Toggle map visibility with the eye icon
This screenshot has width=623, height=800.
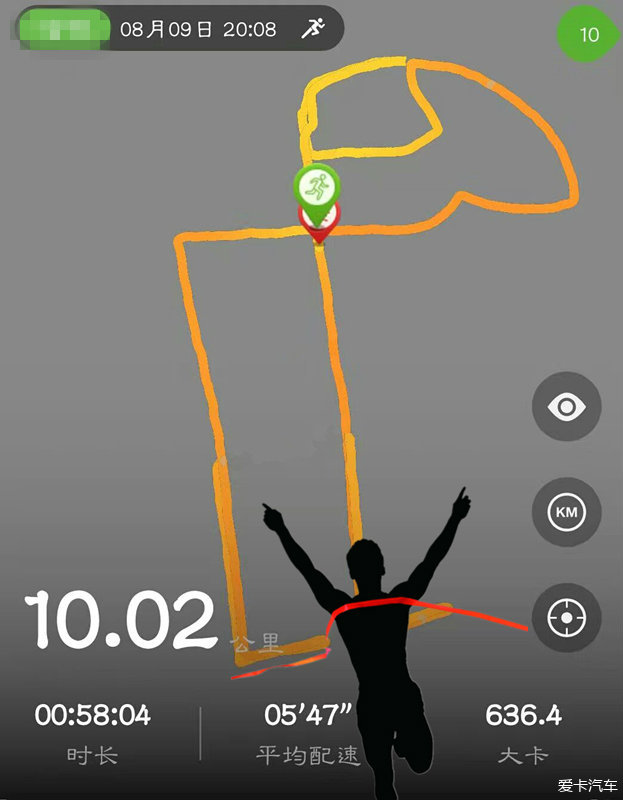tap(567, 407)
